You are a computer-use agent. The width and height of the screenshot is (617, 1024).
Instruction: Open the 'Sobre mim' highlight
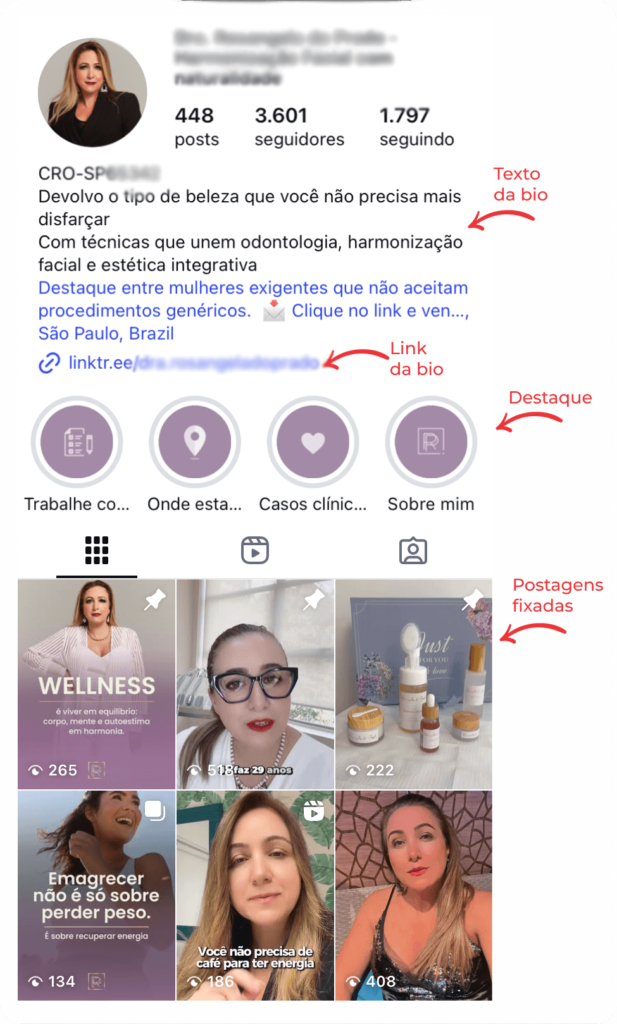pyautogui.click(x=431, y=442)
